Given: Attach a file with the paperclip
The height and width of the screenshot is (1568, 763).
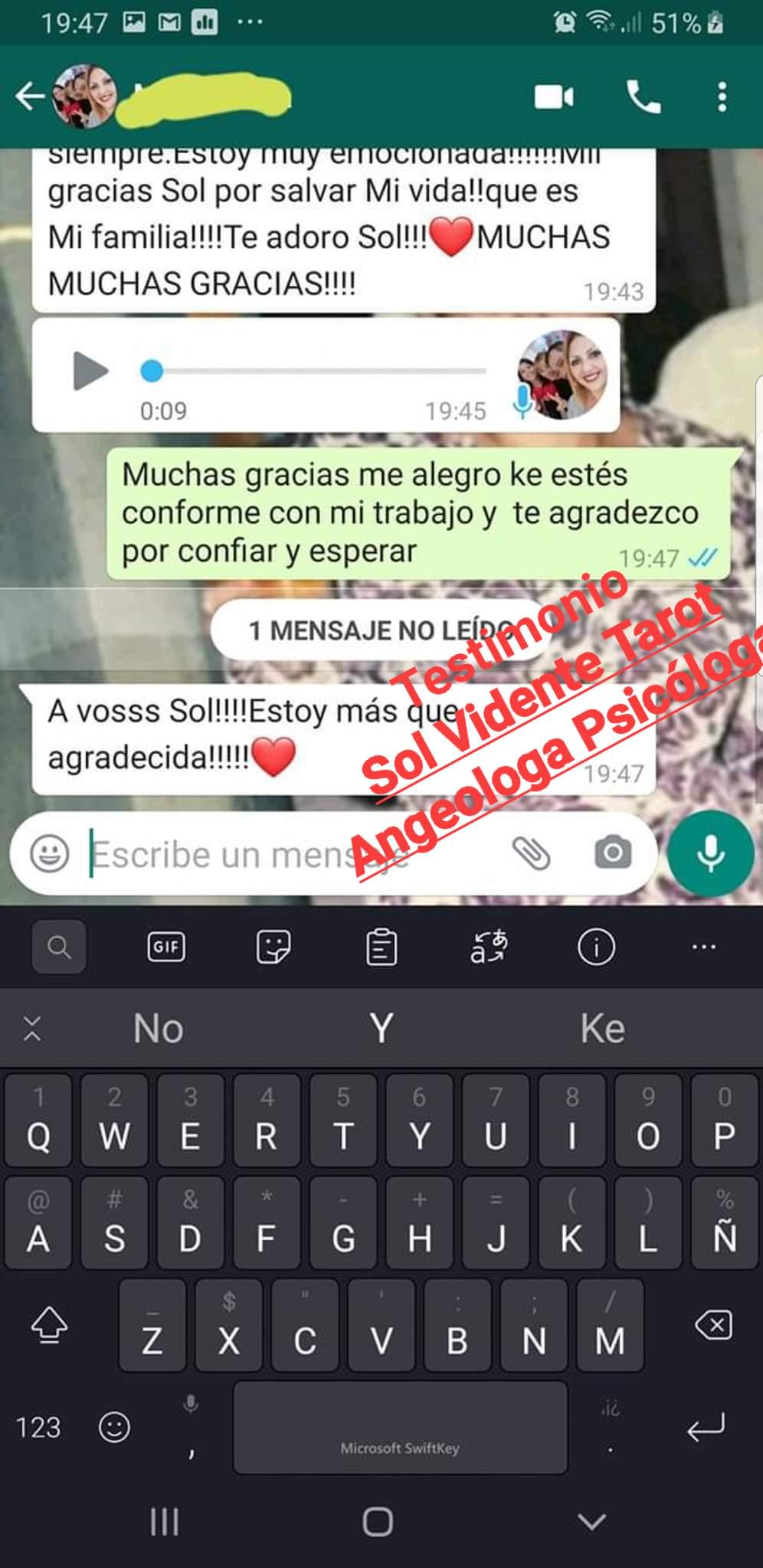Looking at the screenshot, I should [x=531, y=853].
